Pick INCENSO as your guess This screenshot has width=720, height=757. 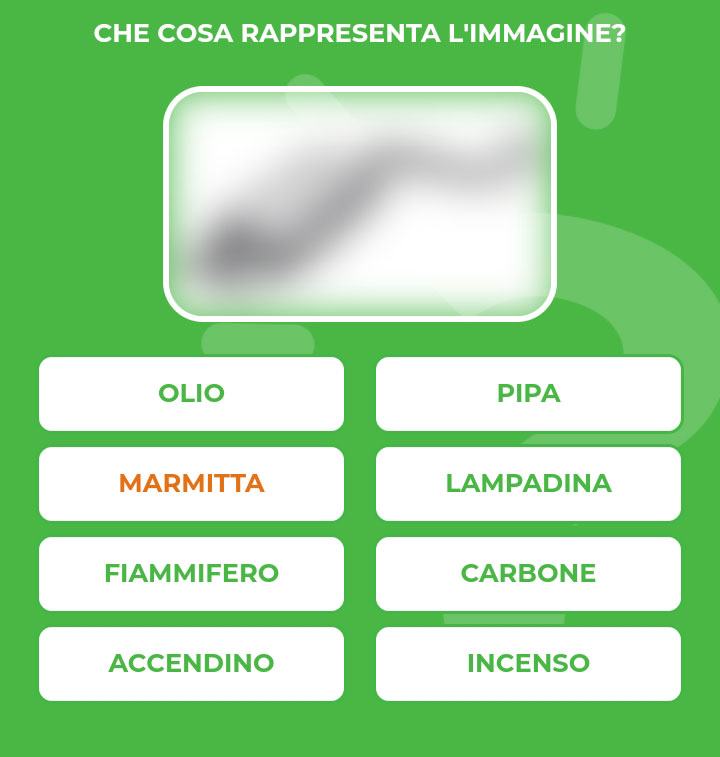[528, 664]
